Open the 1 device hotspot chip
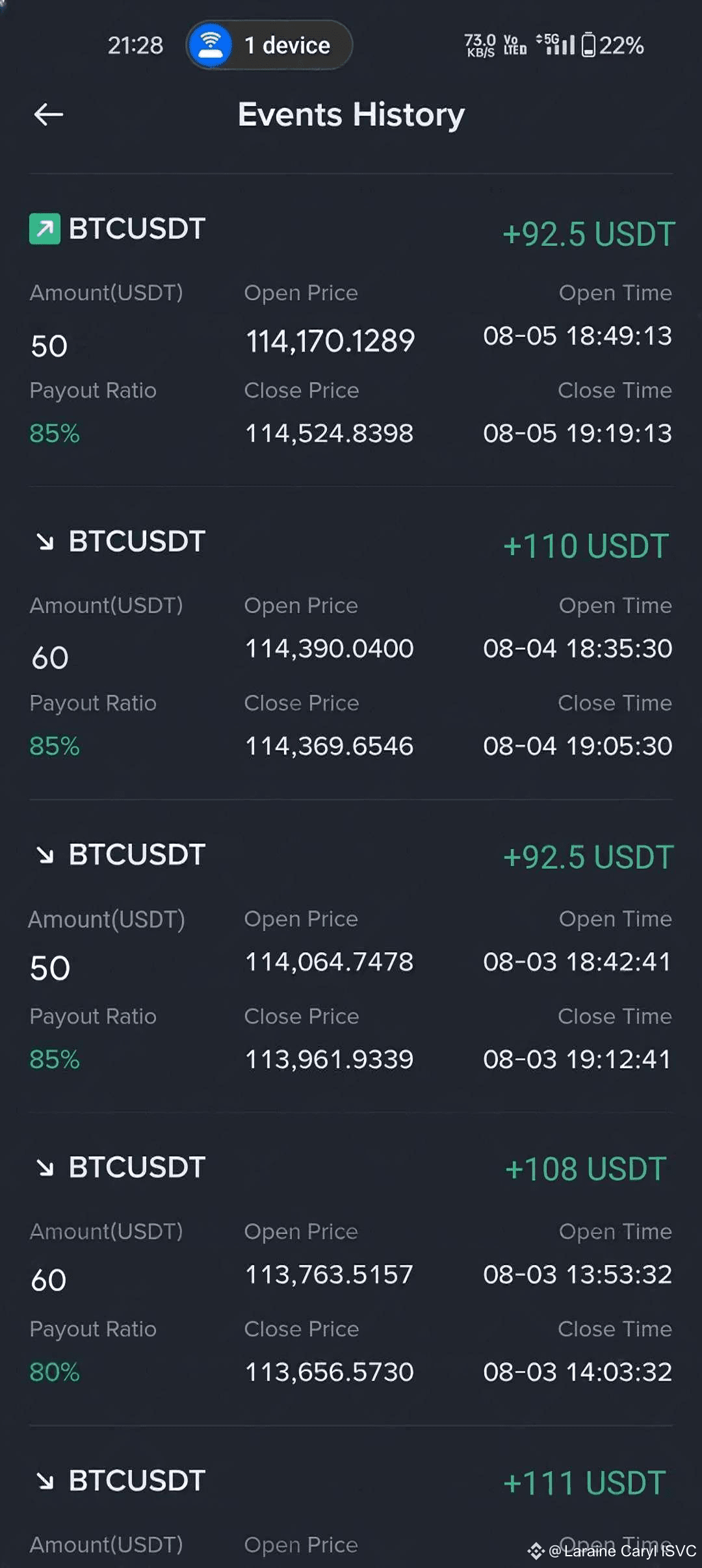702x1568 pixels. point(269,46)
